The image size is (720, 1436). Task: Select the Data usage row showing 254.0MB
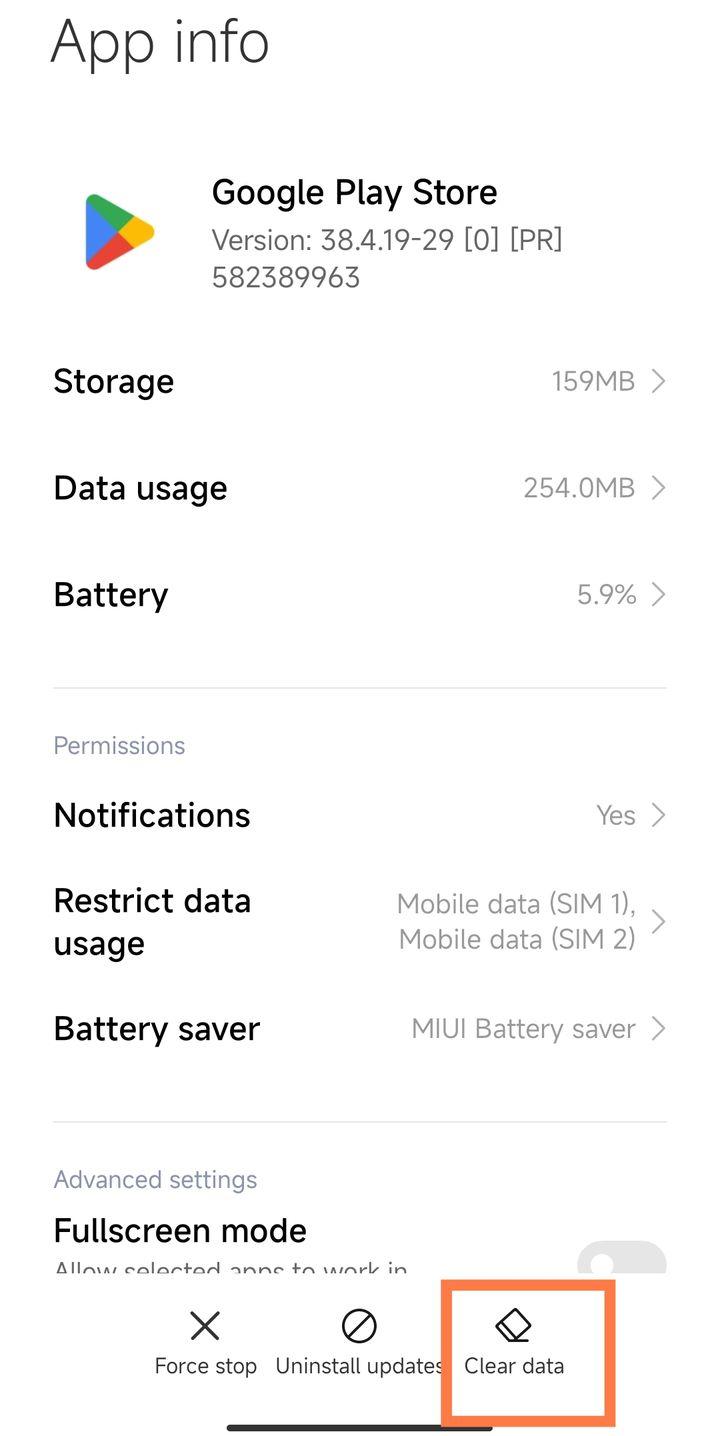pyautogui.click(x=360, y=488)
